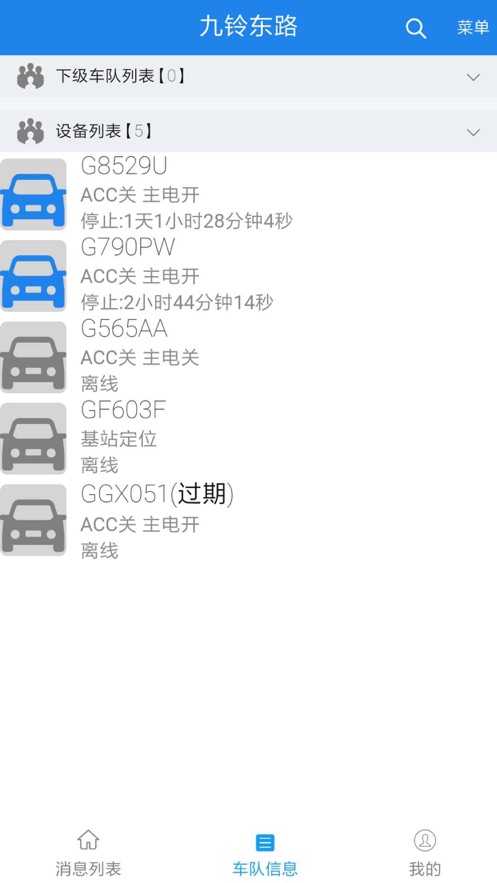Select the 车队信息 tab

[265, 853]
